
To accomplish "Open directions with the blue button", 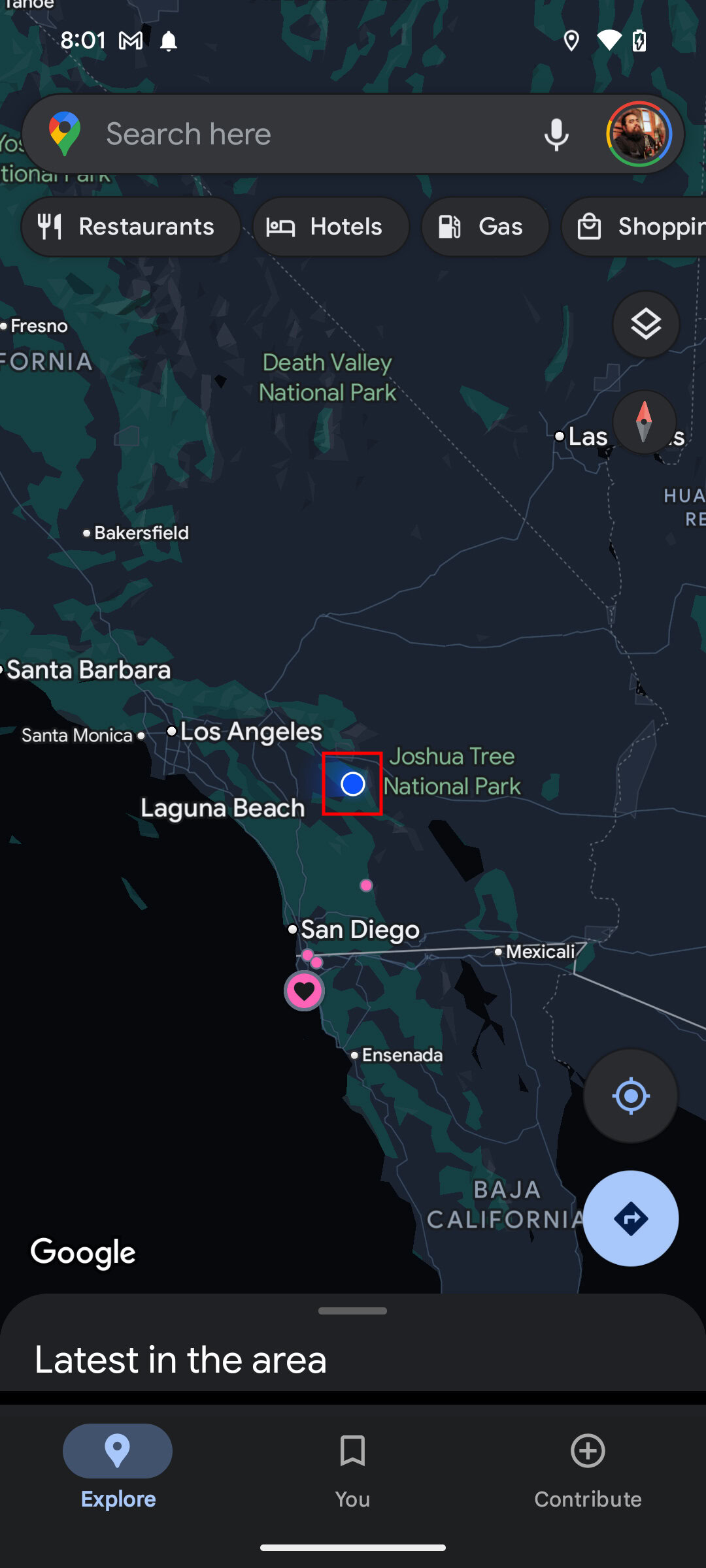I will pyautogui.click(x=630, y=1218).
